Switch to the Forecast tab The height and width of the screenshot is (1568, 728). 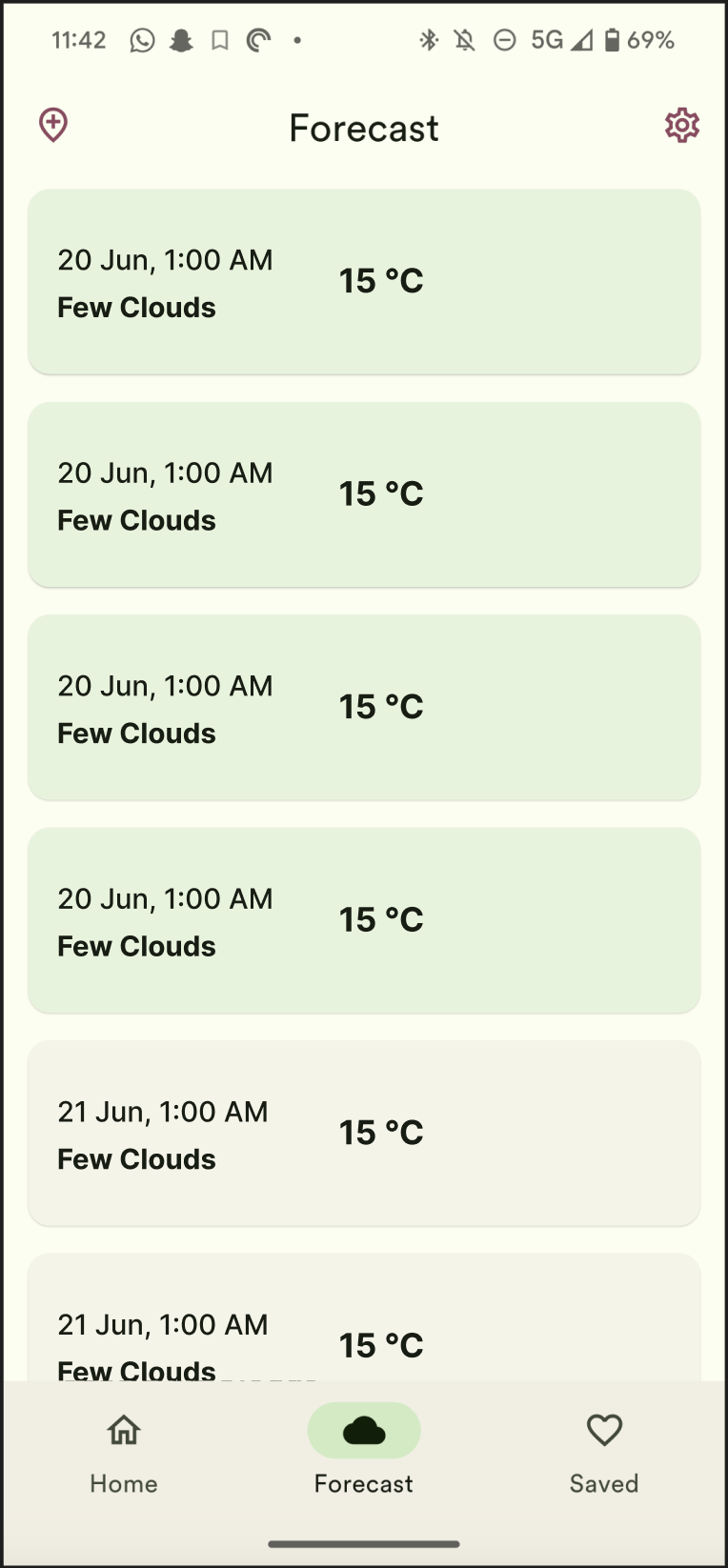(x=363, y=1453)
